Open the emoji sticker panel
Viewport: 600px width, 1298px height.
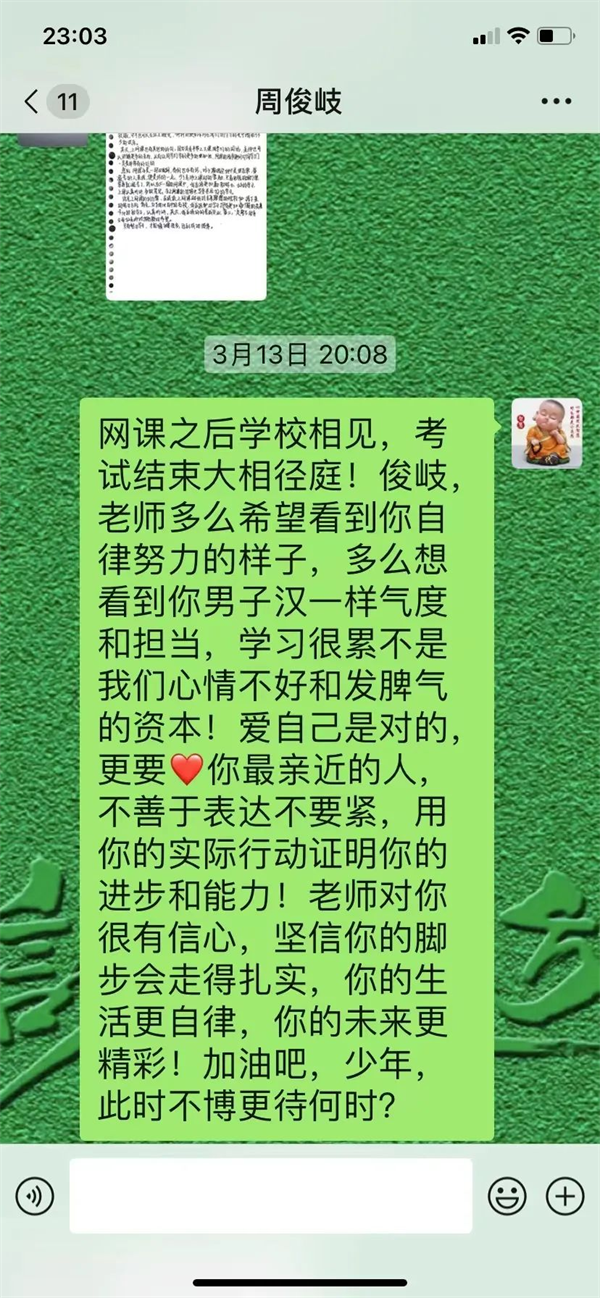click(507, 1196)
